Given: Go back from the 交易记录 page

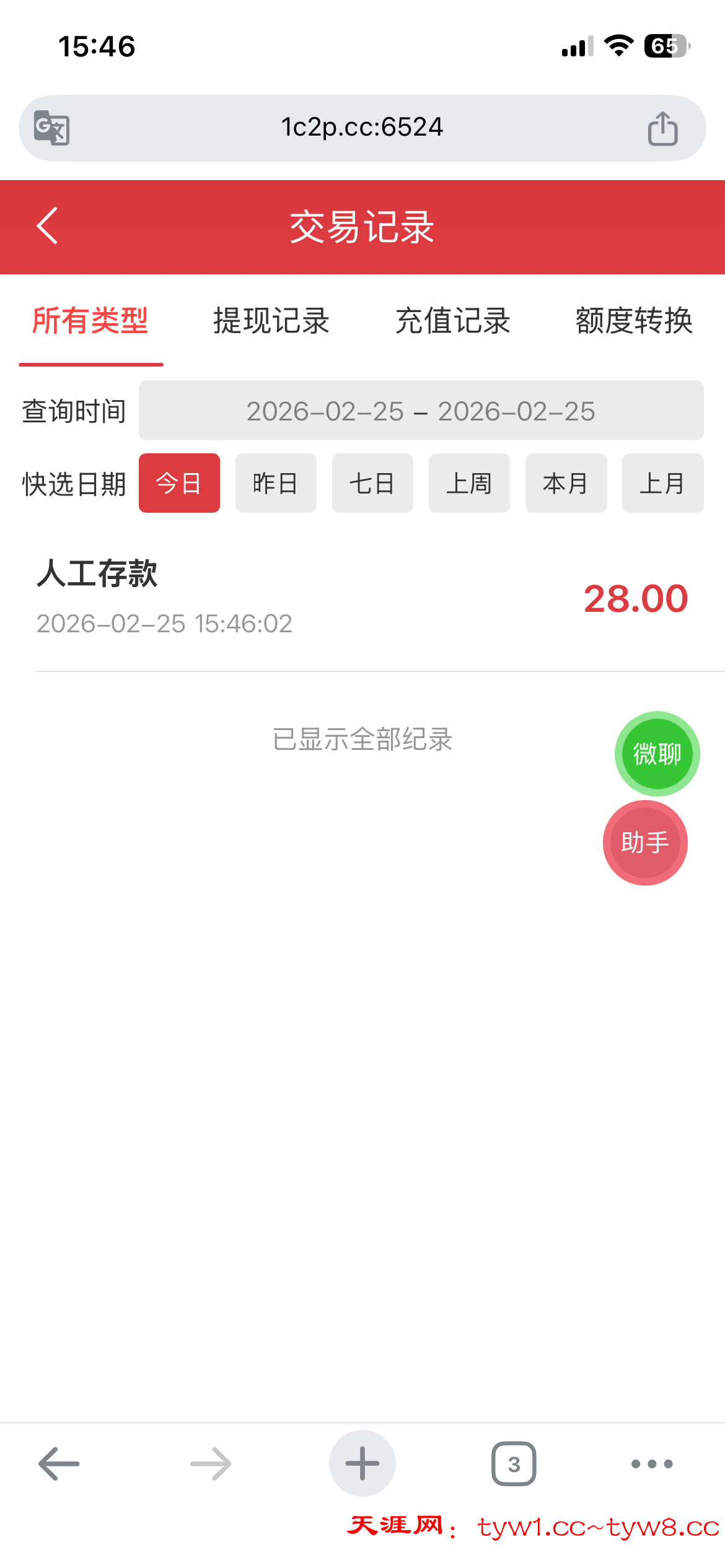Looking at the screenshot, I should click(47, 226).
